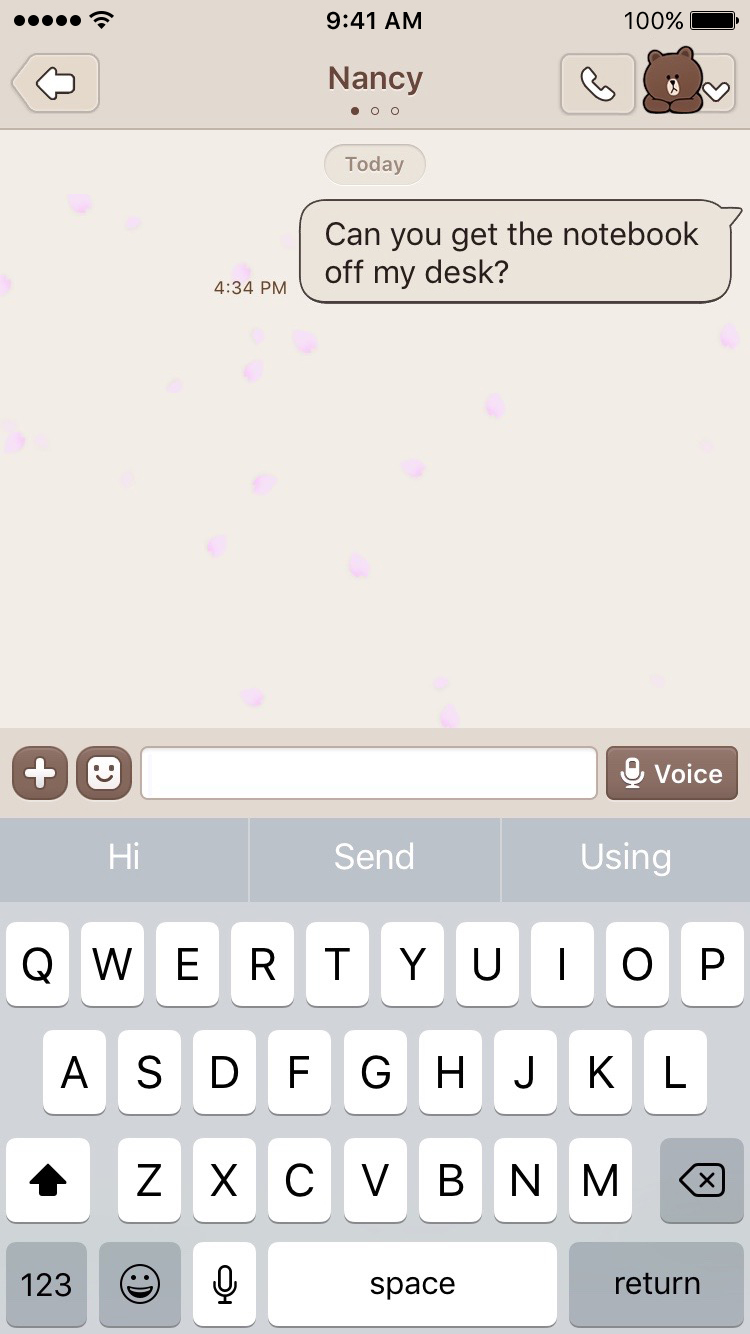Choose the "Hi" keyboard suggestion
Screen dimensions: 750x1334
[124, 857]
